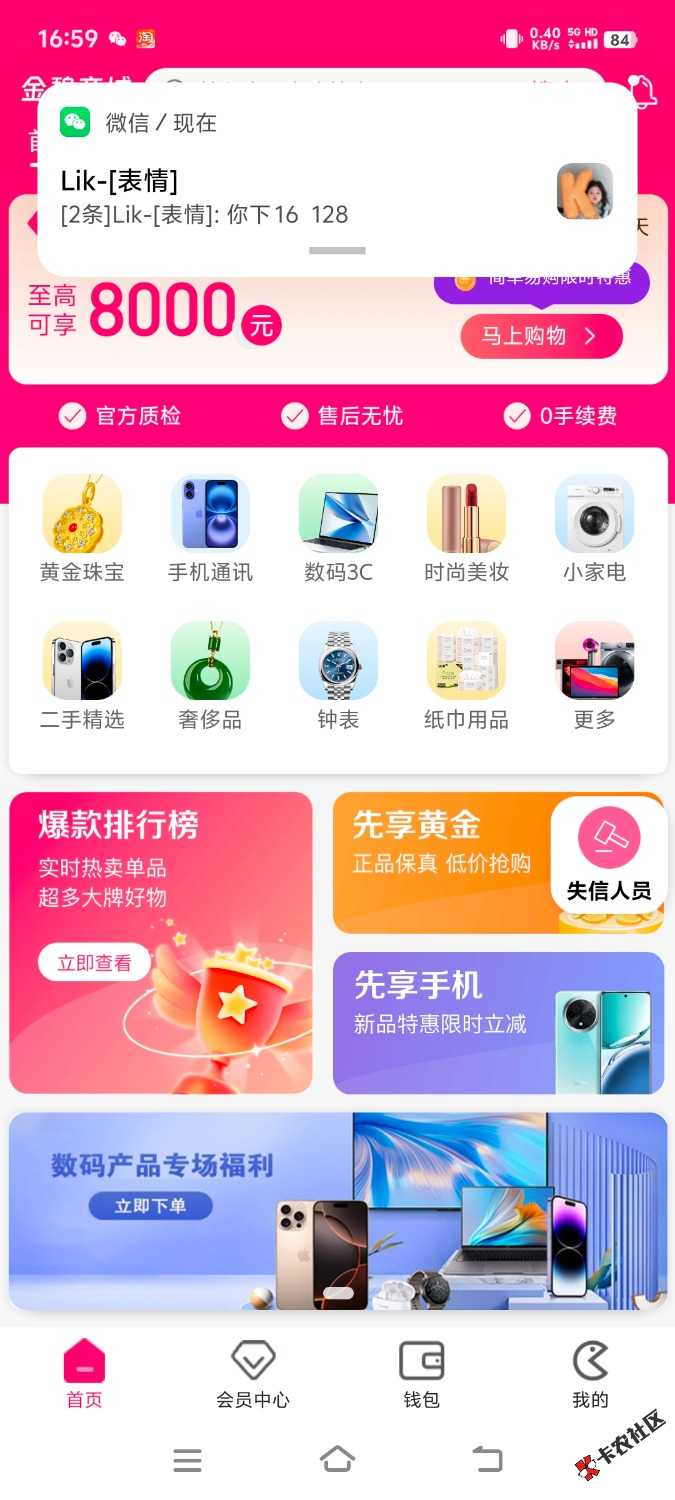Switch to the 会员中心 tab

pos(253,1375)
